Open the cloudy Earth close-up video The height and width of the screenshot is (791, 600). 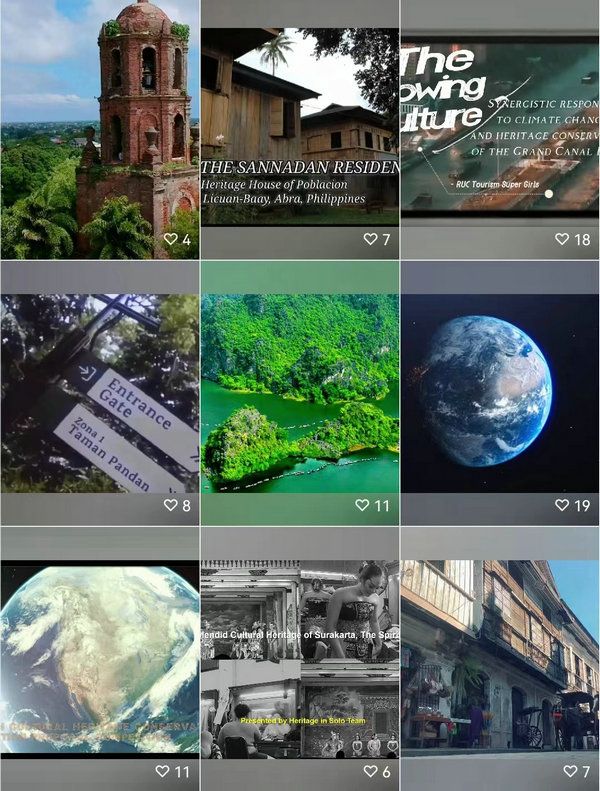[x=99, y=655]
